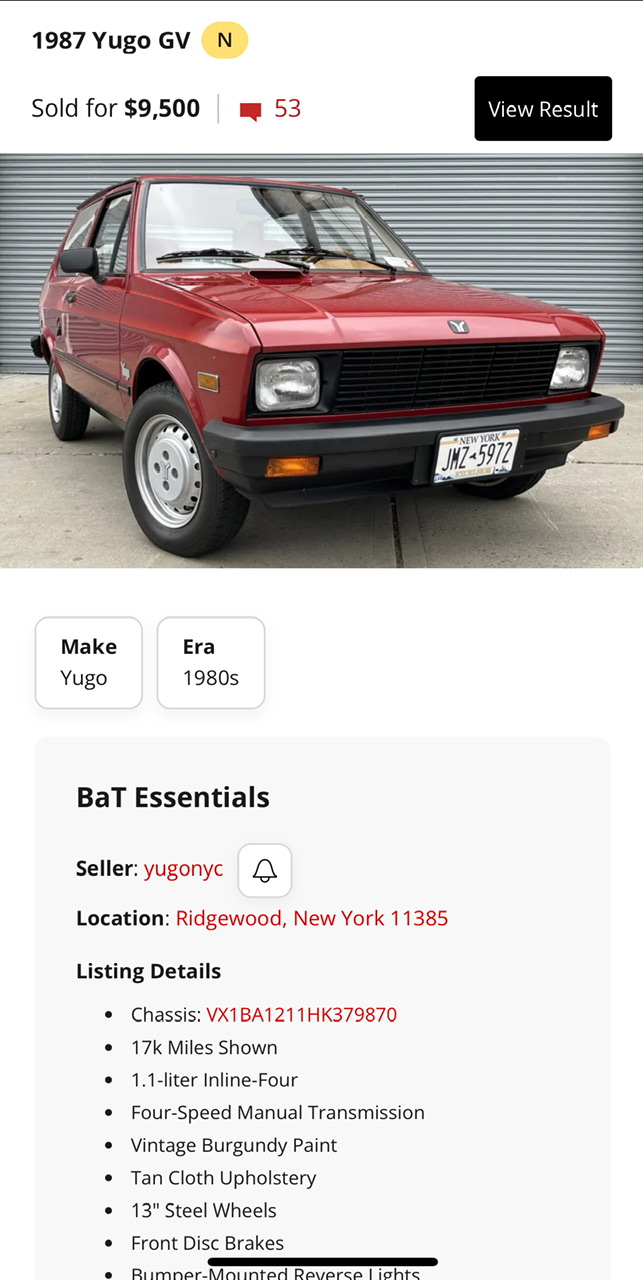Open the red Yugo listing photo
643x1280 pixels.
coord(321,360)
